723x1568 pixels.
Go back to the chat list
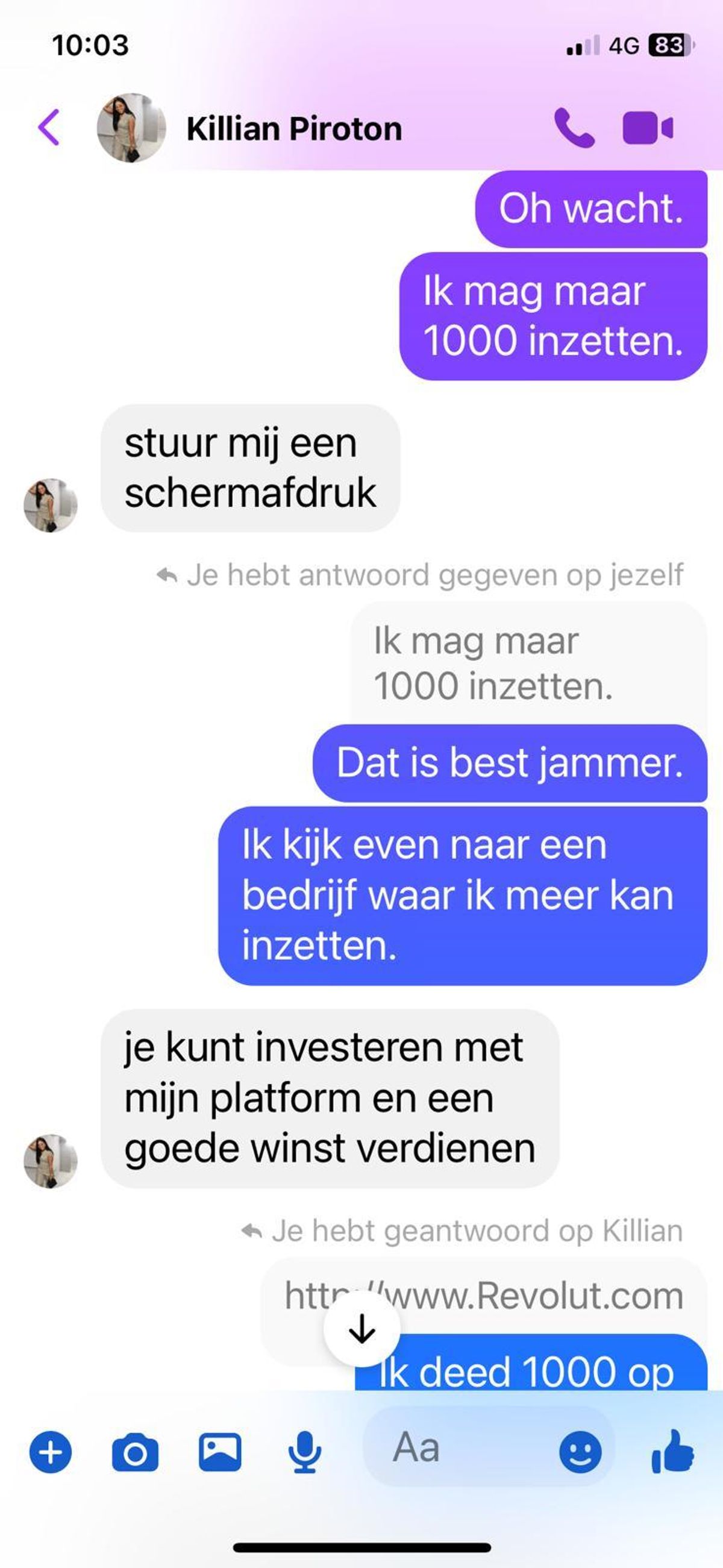pyautogui.click(x=49, y=128)
